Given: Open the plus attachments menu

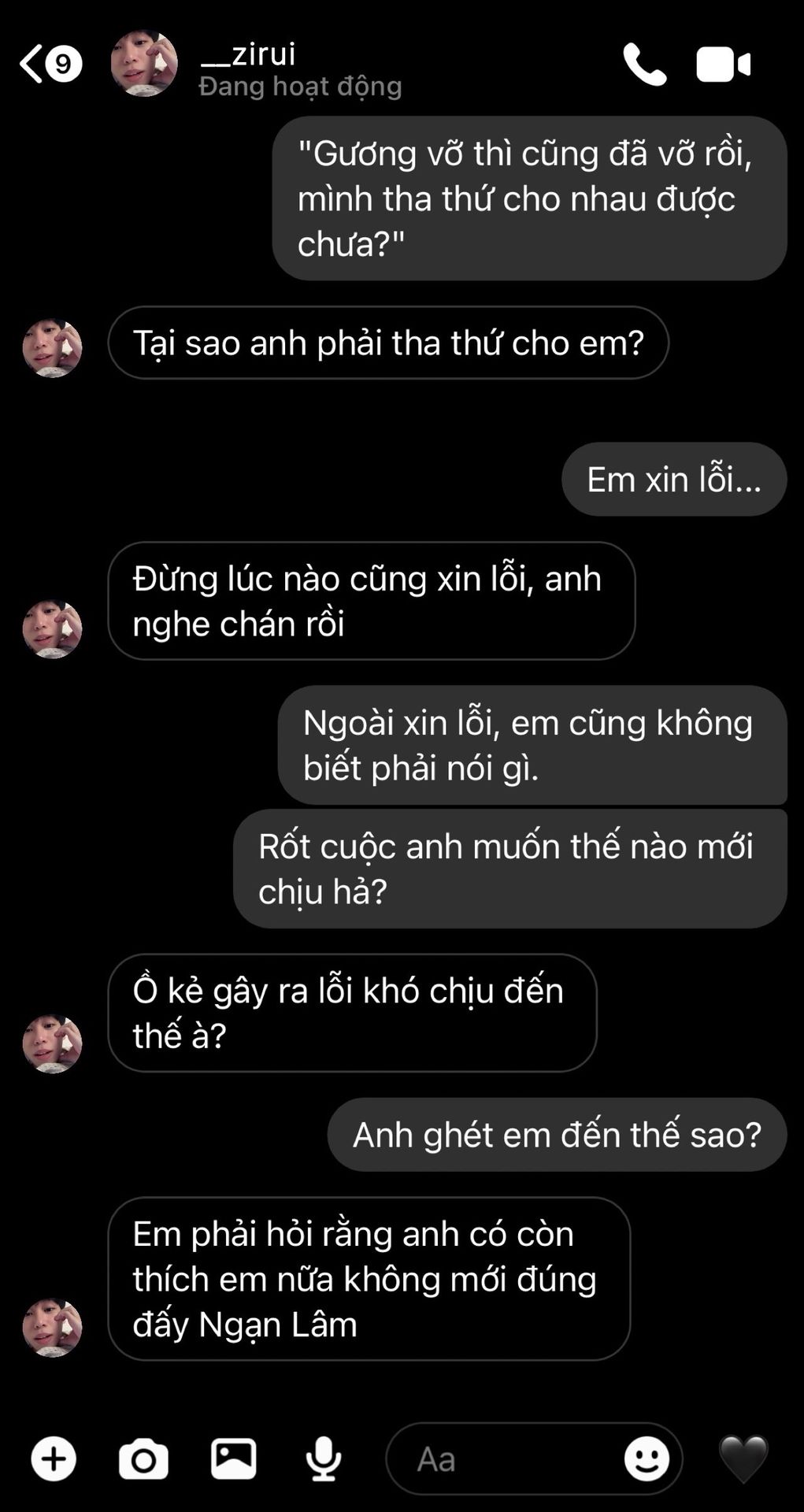Looking at the screenshot, I should click(x=54, y=1458).
